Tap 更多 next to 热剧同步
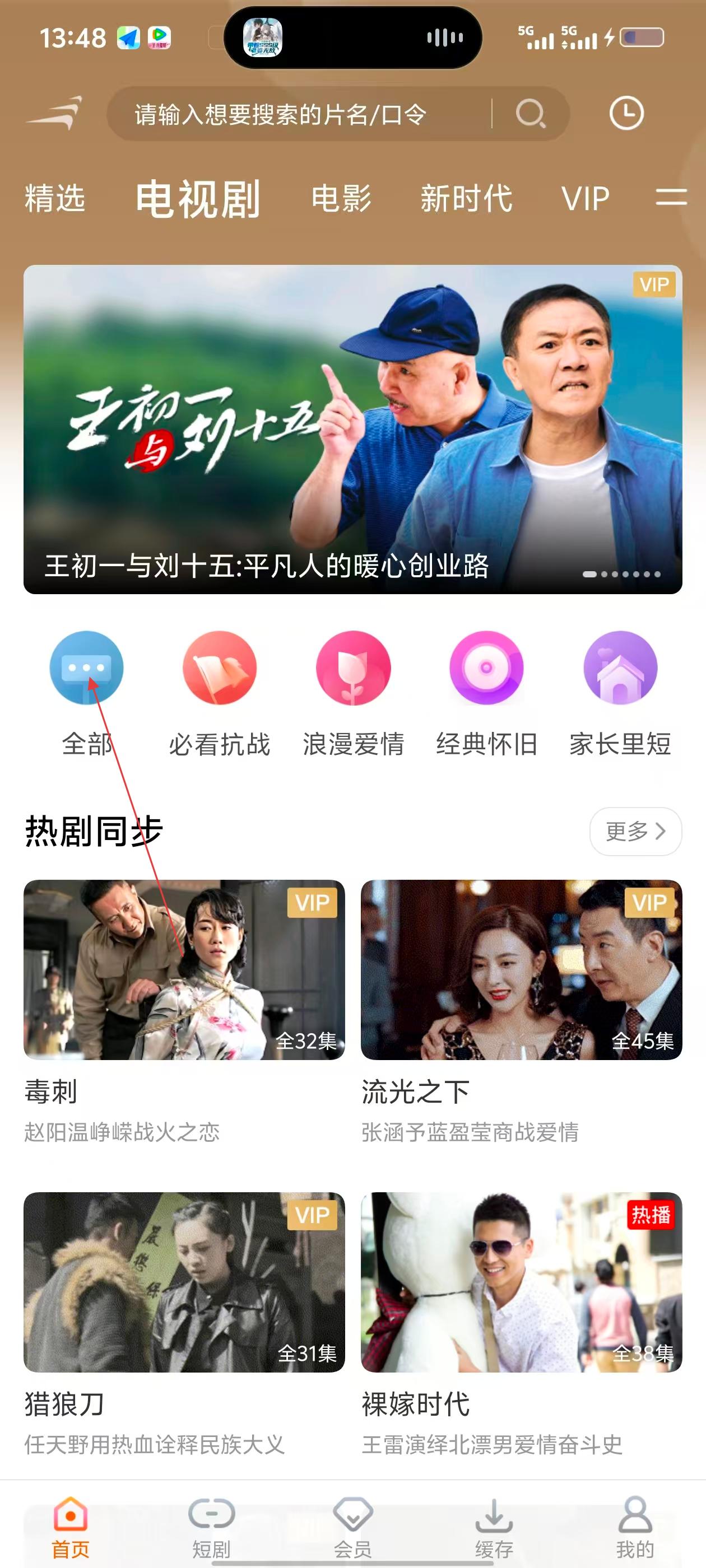The height and width of the screenshot is (1568, 706). 635,831
